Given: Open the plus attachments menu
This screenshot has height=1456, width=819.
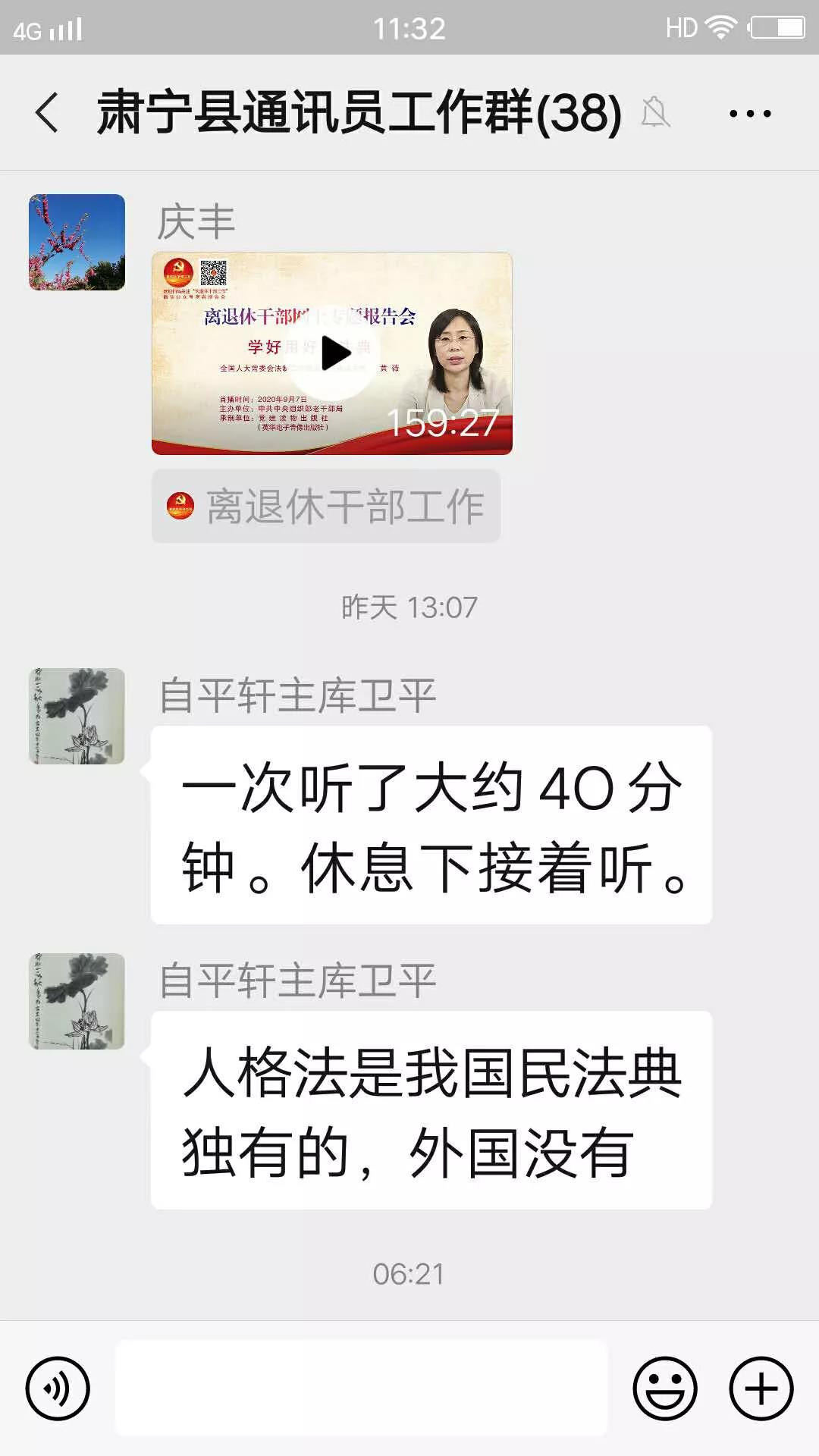Looking at the screenshot, I should coord(761,1389).
